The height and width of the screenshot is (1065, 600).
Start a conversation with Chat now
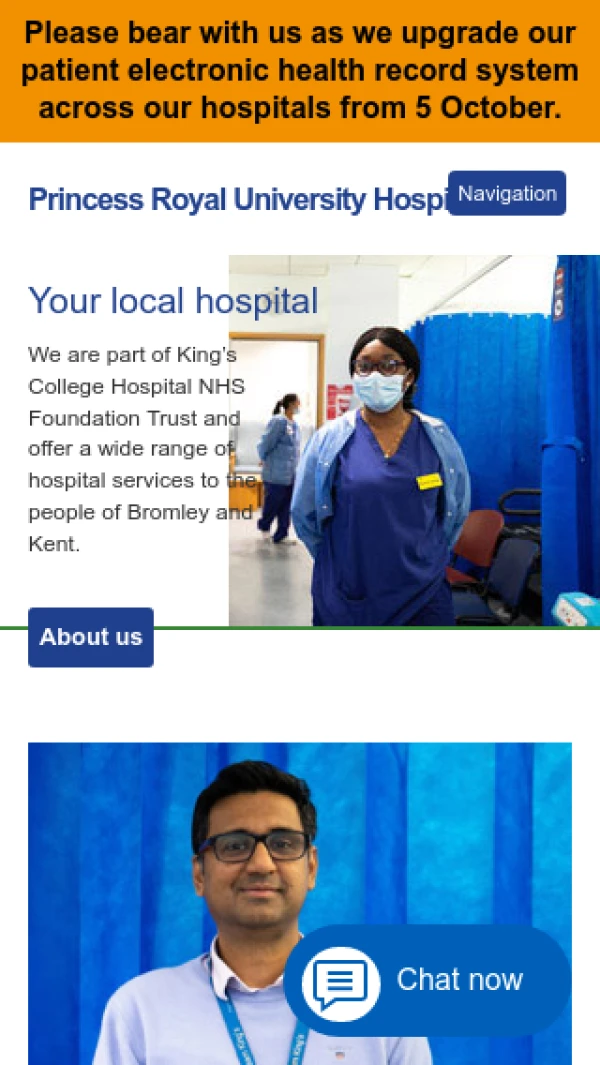click(x=428, y=980)
